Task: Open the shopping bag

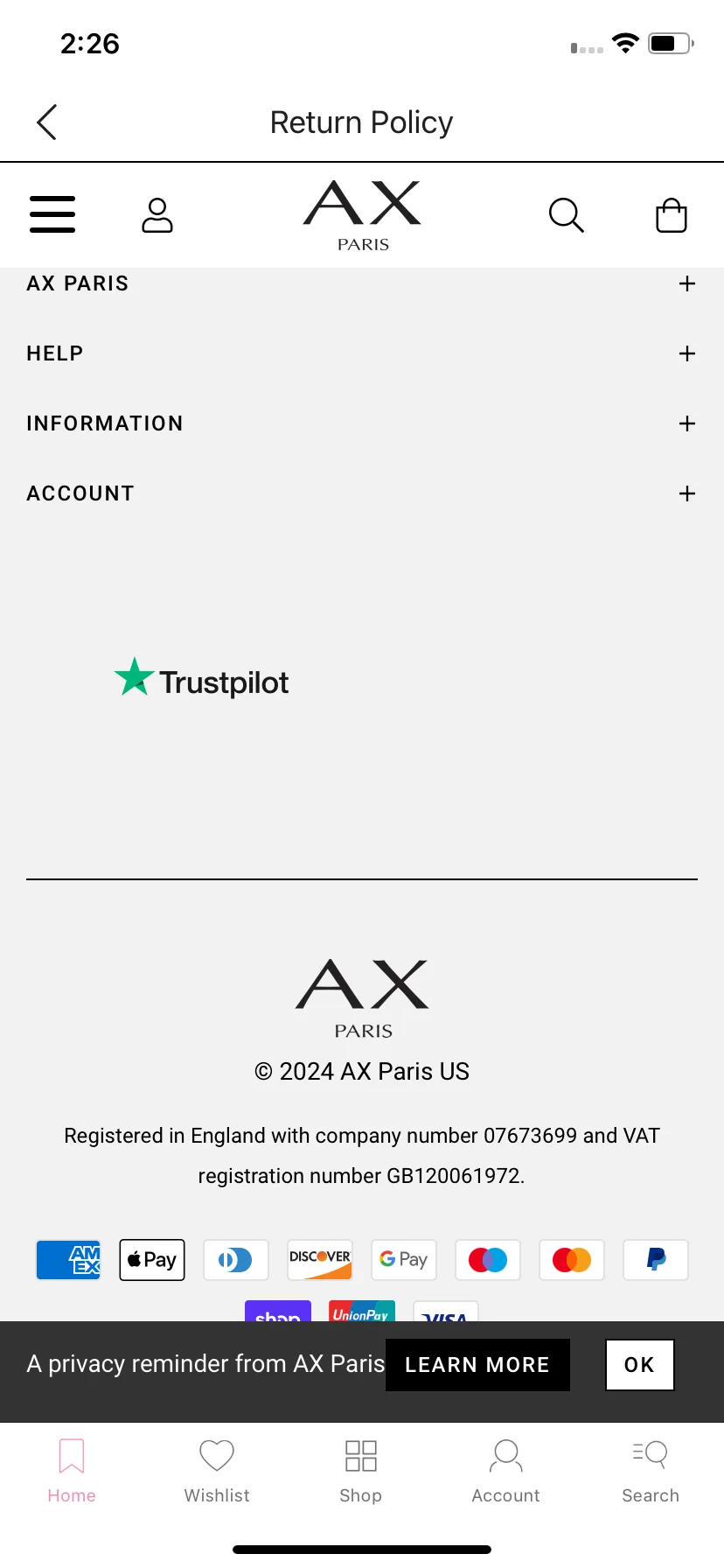Action: coord(671,215)
